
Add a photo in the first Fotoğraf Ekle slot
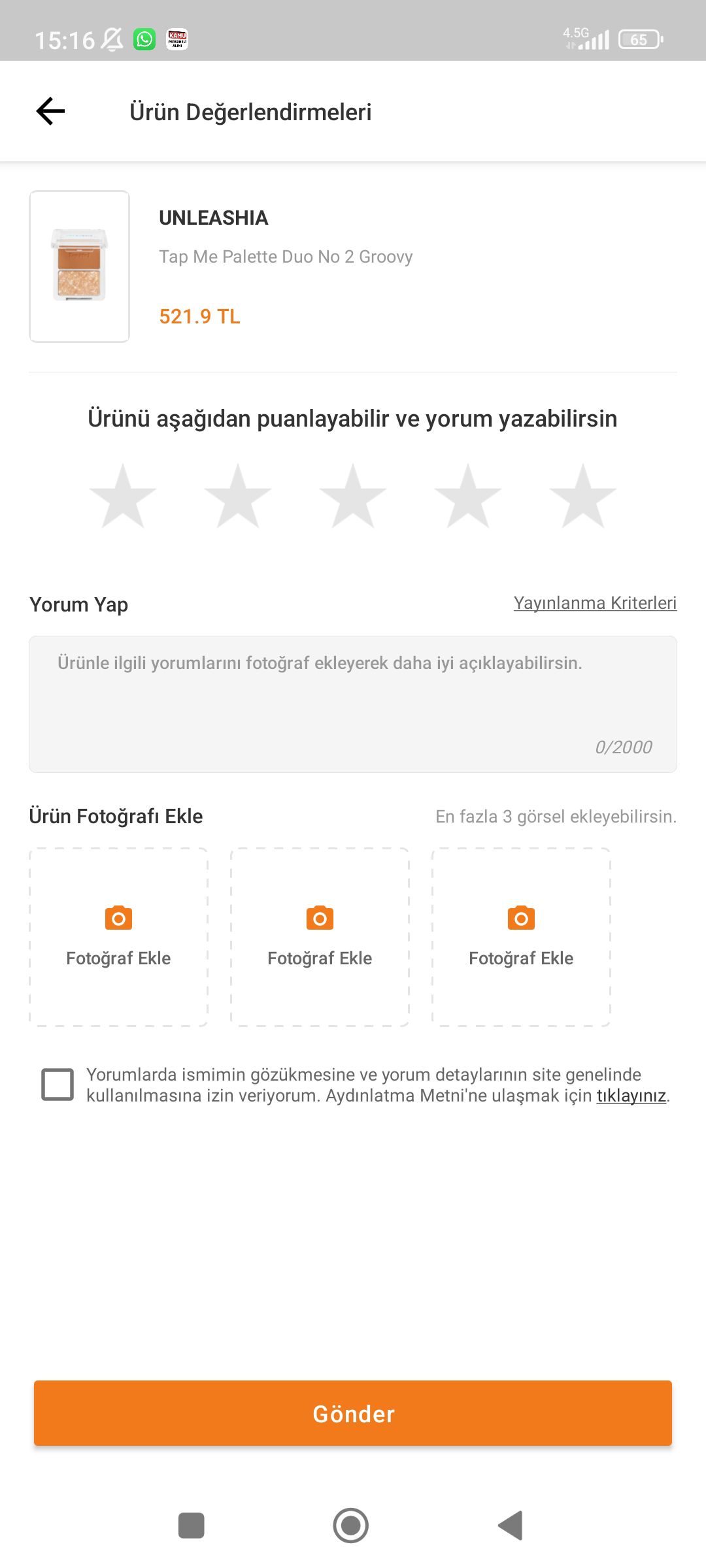click(118, 938)
